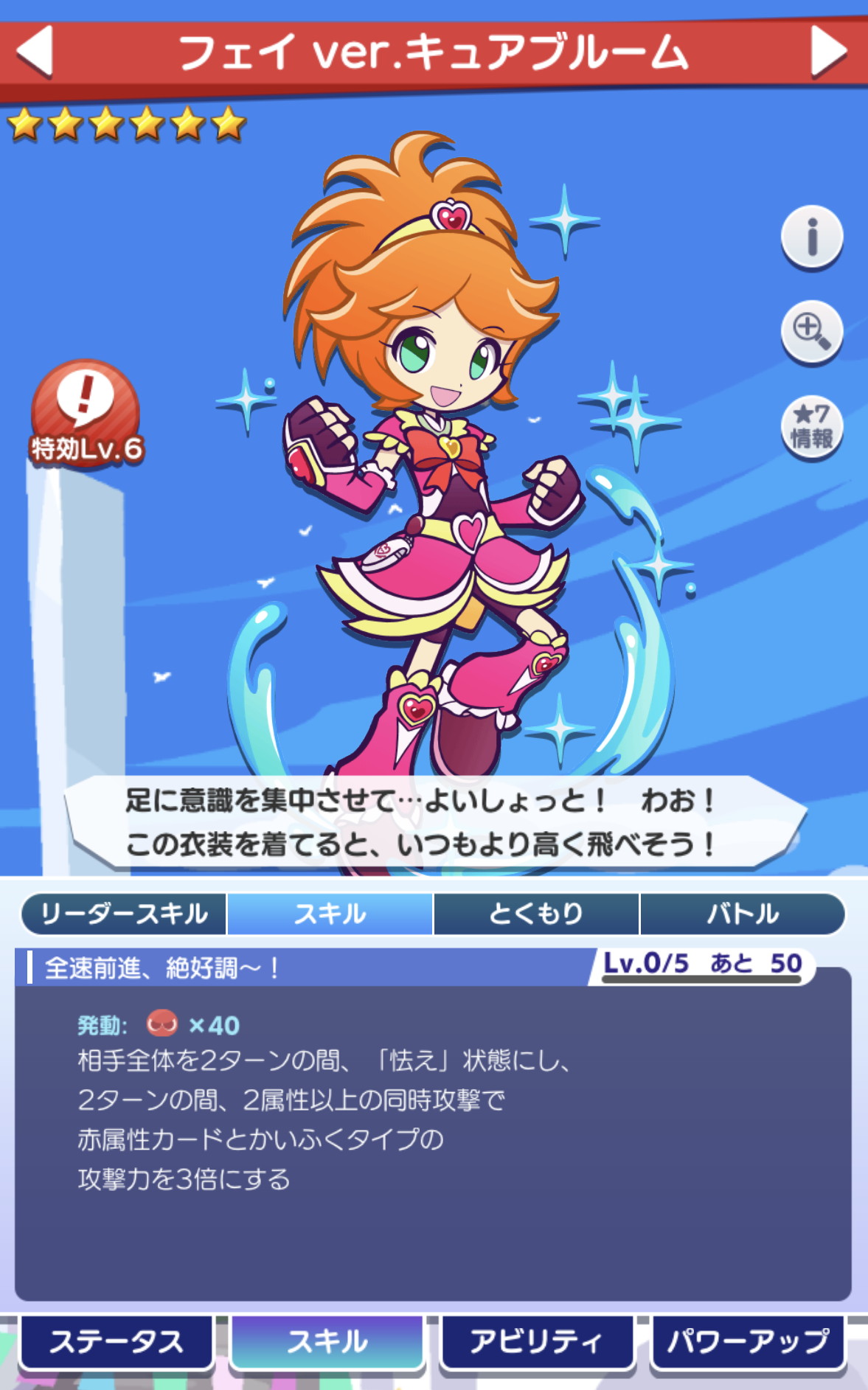Viewport: 868px width, 1390px height.
Task: Select the upper スキル tab
Action: pos(330,914)
